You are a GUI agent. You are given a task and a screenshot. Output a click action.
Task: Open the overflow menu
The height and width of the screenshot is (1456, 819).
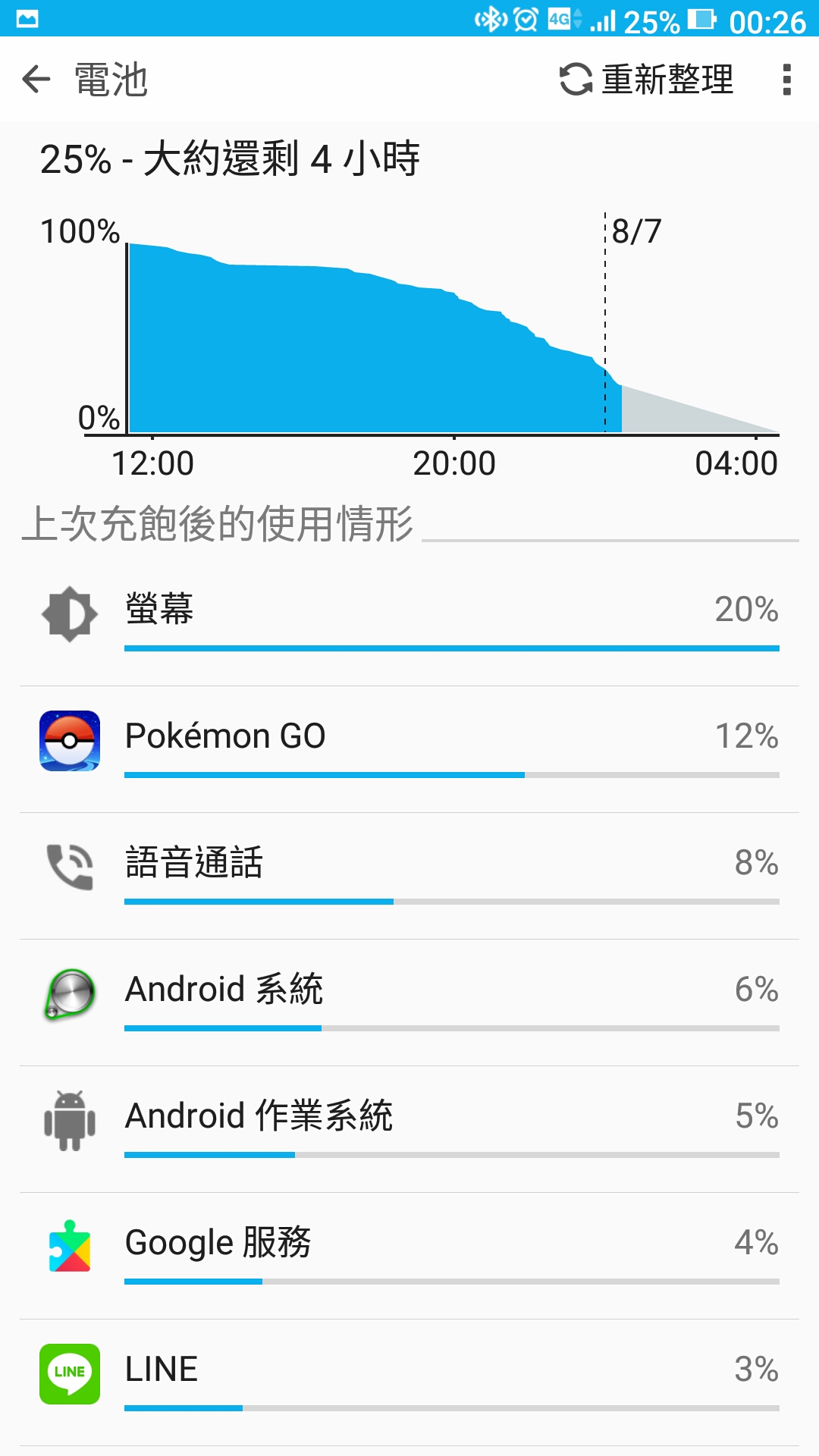coord(786,79)
